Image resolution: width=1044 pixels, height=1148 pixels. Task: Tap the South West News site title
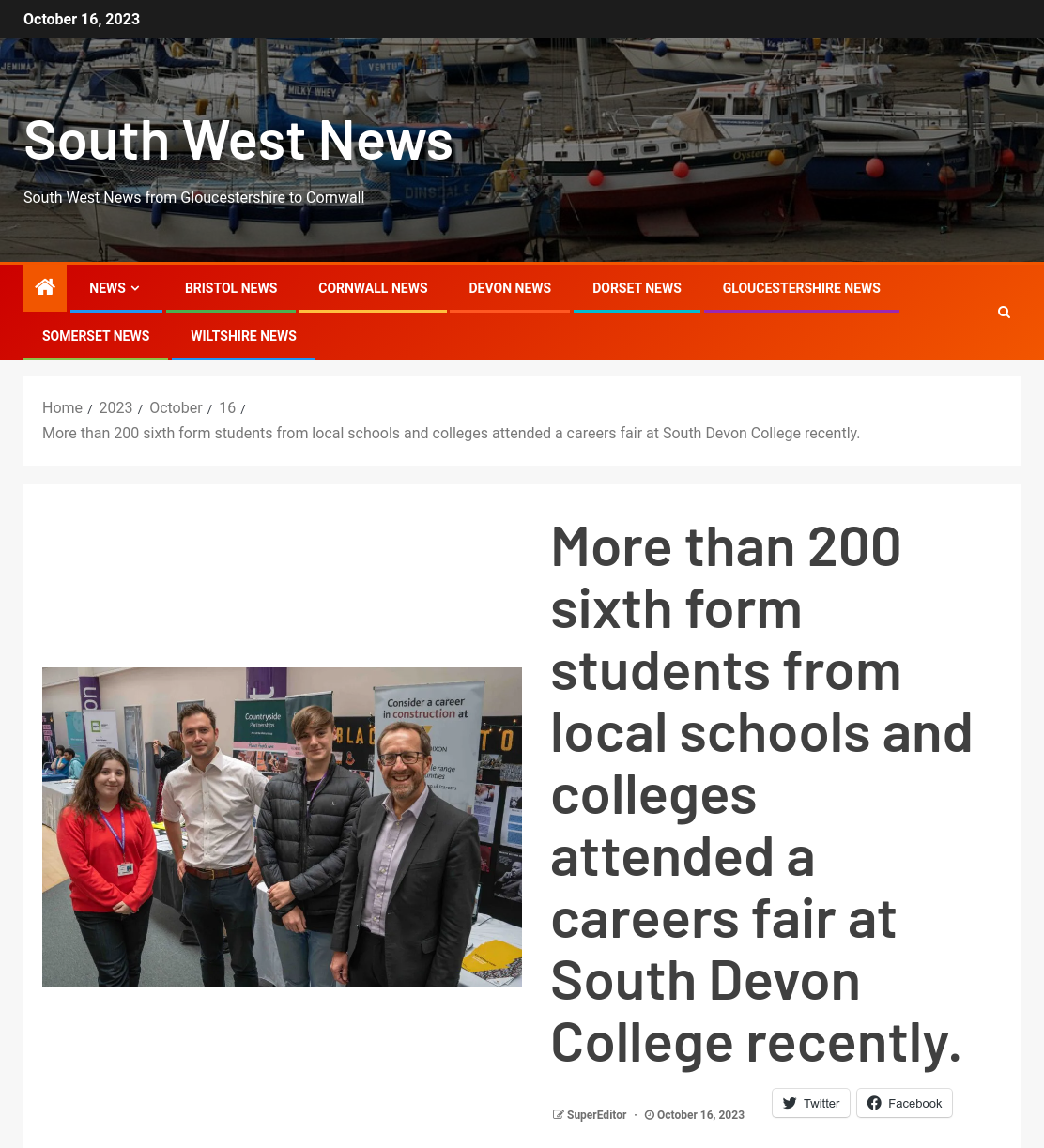[238, 140]
